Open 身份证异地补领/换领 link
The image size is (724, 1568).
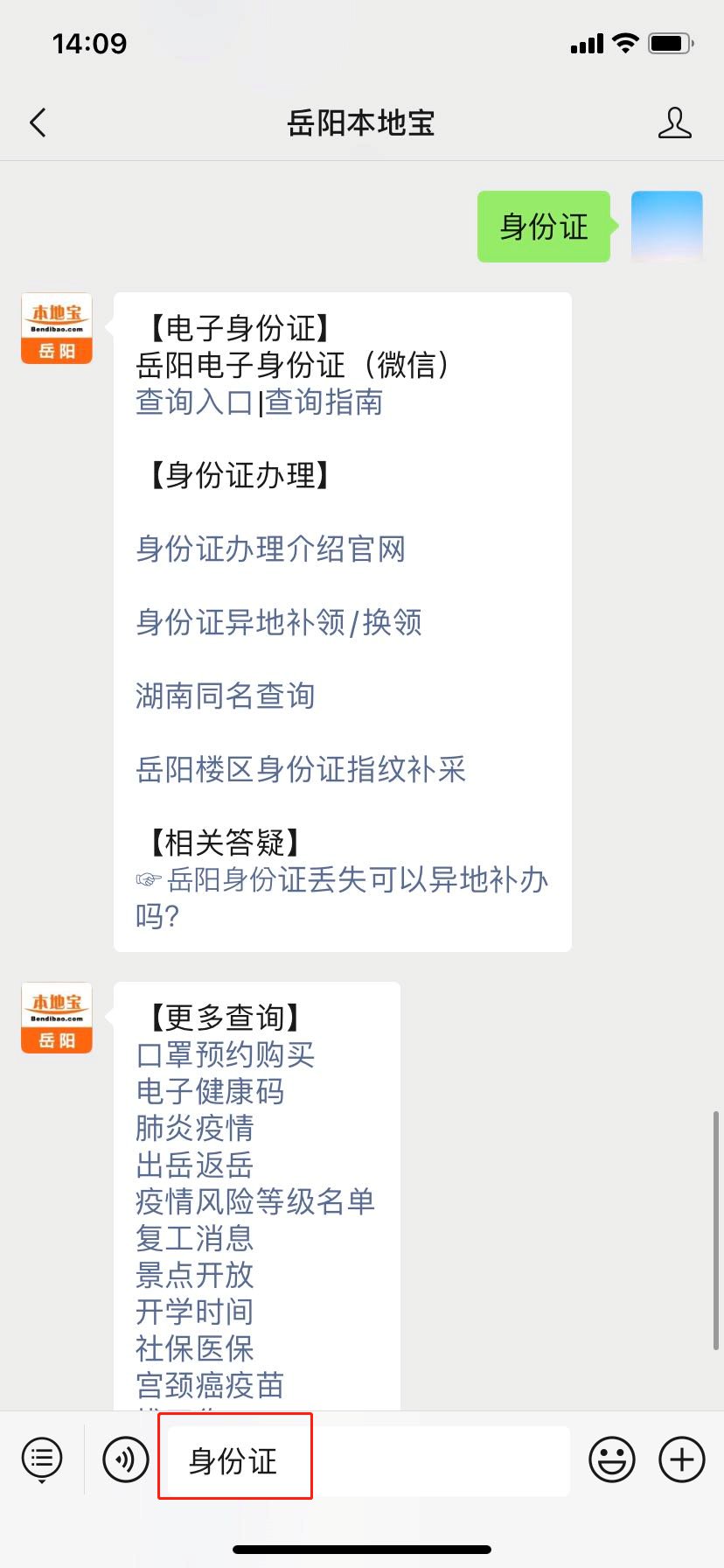(278, 623)
